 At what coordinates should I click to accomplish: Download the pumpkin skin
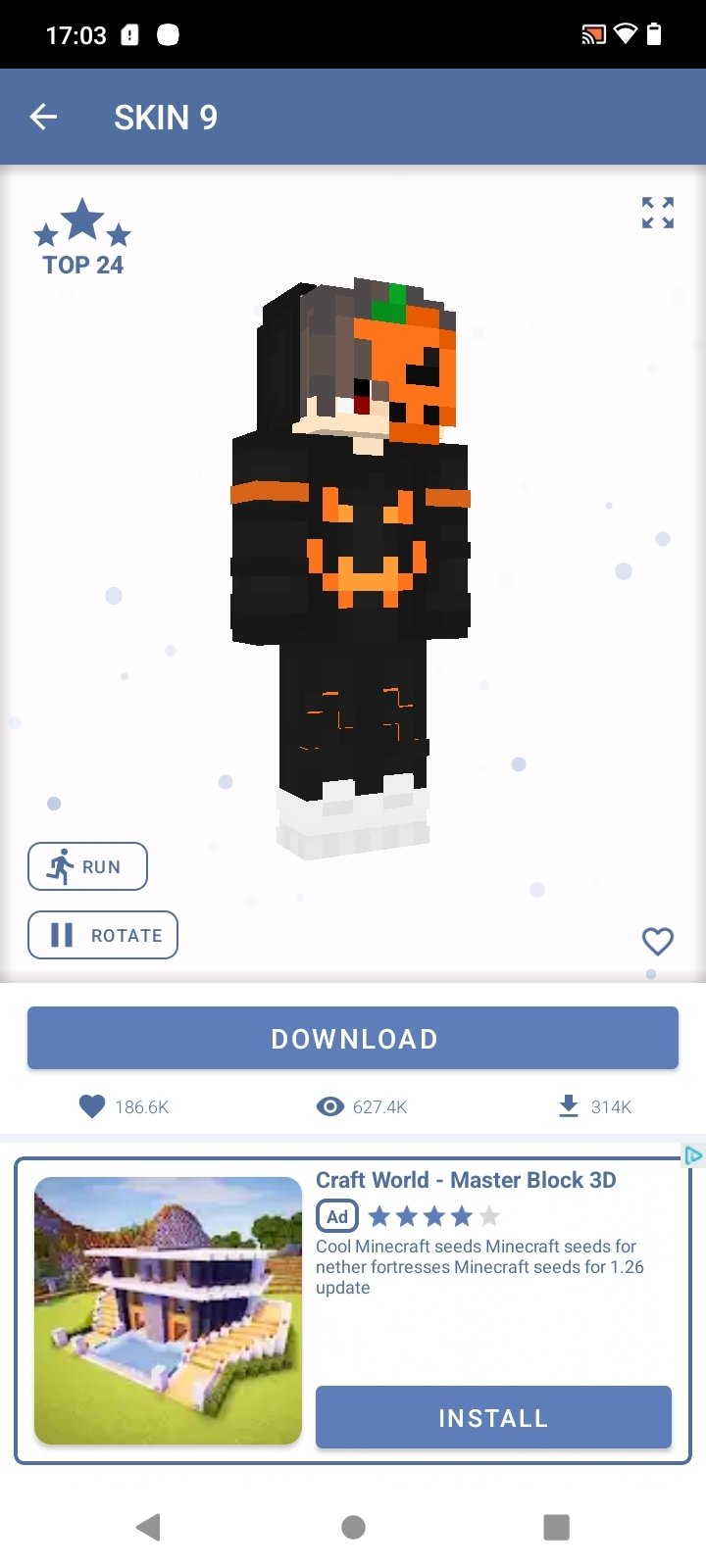click(x=353, y=1039)
